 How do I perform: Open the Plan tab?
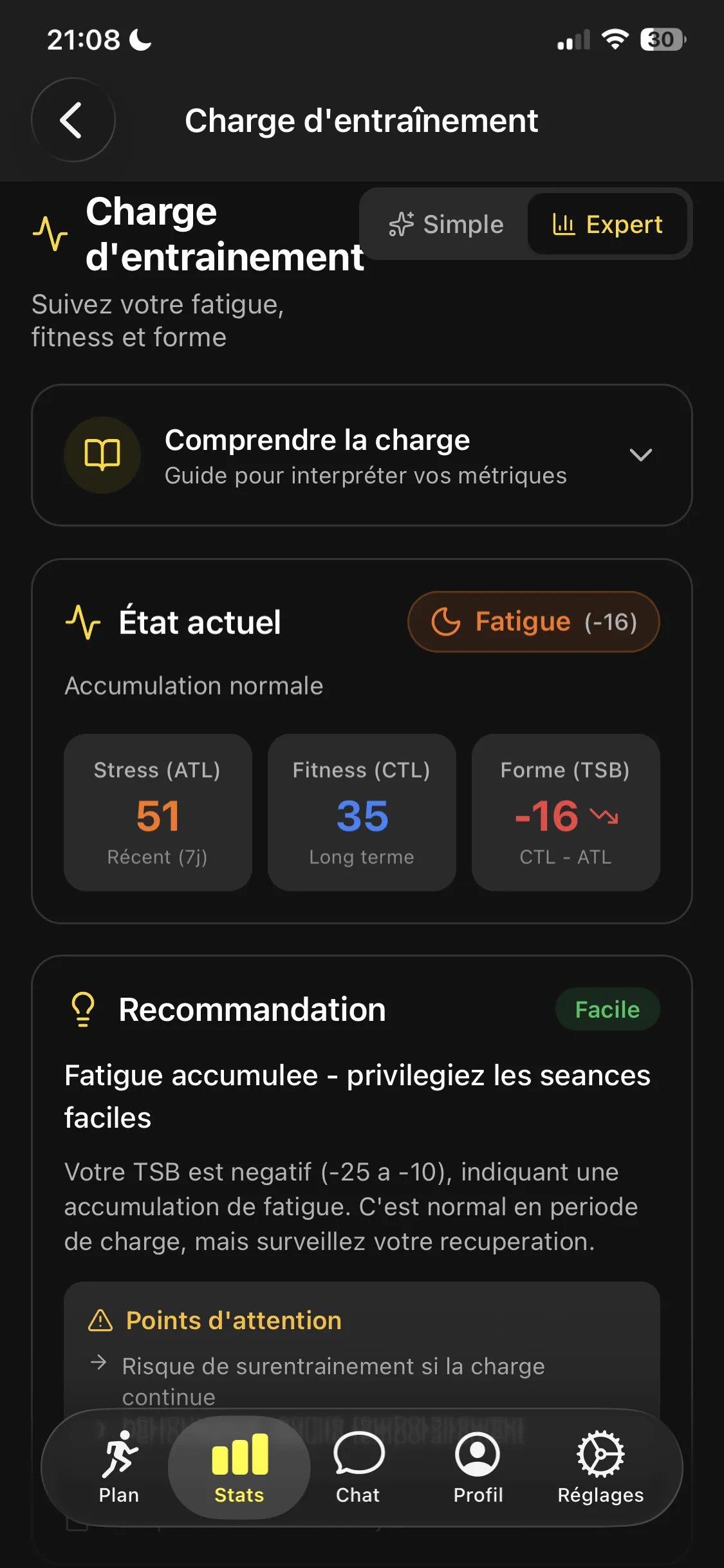119,1468
